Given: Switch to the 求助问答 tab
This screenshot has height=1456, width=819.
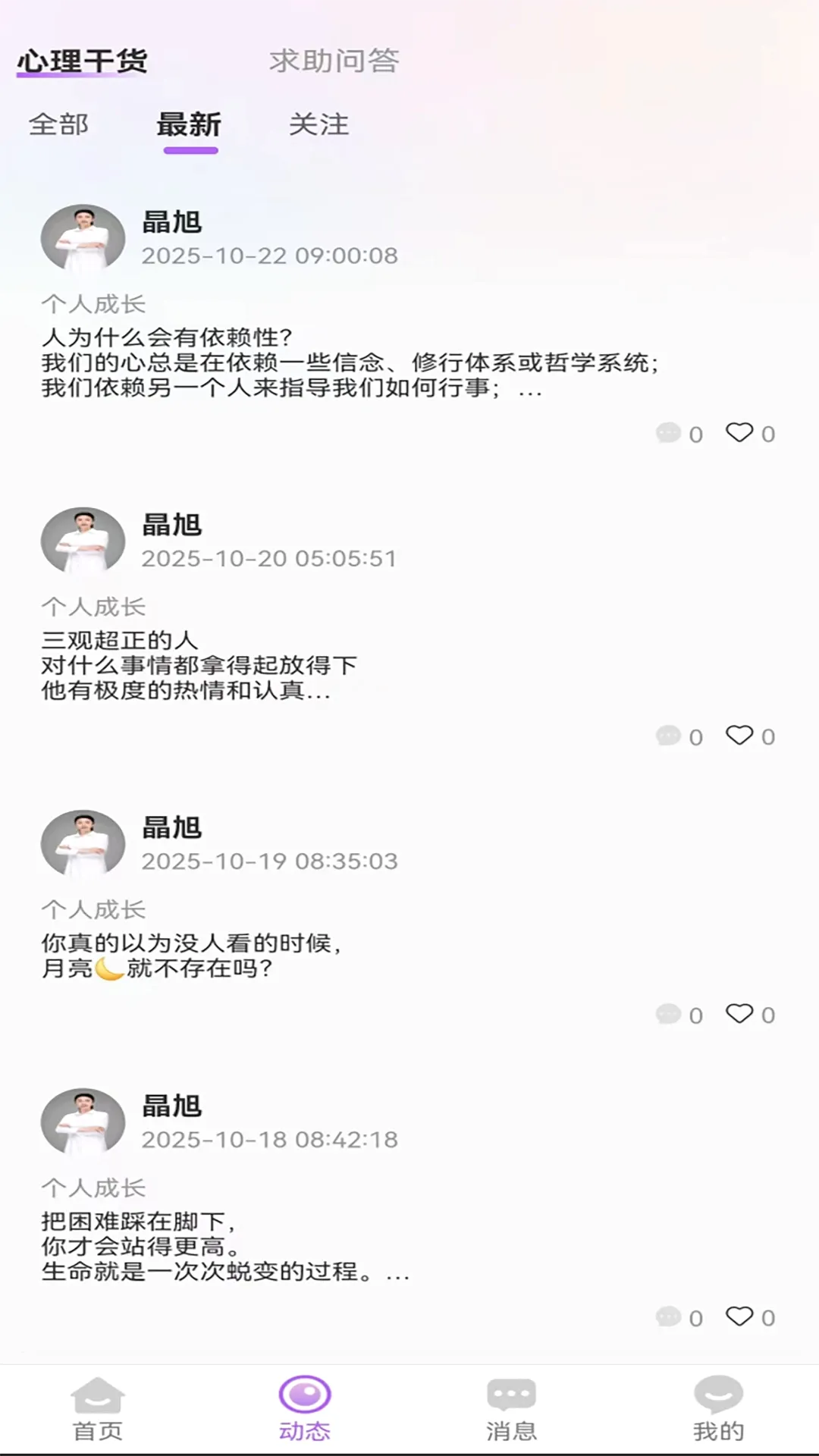Looking at the screenshot, I should click(x=334, y=61).
